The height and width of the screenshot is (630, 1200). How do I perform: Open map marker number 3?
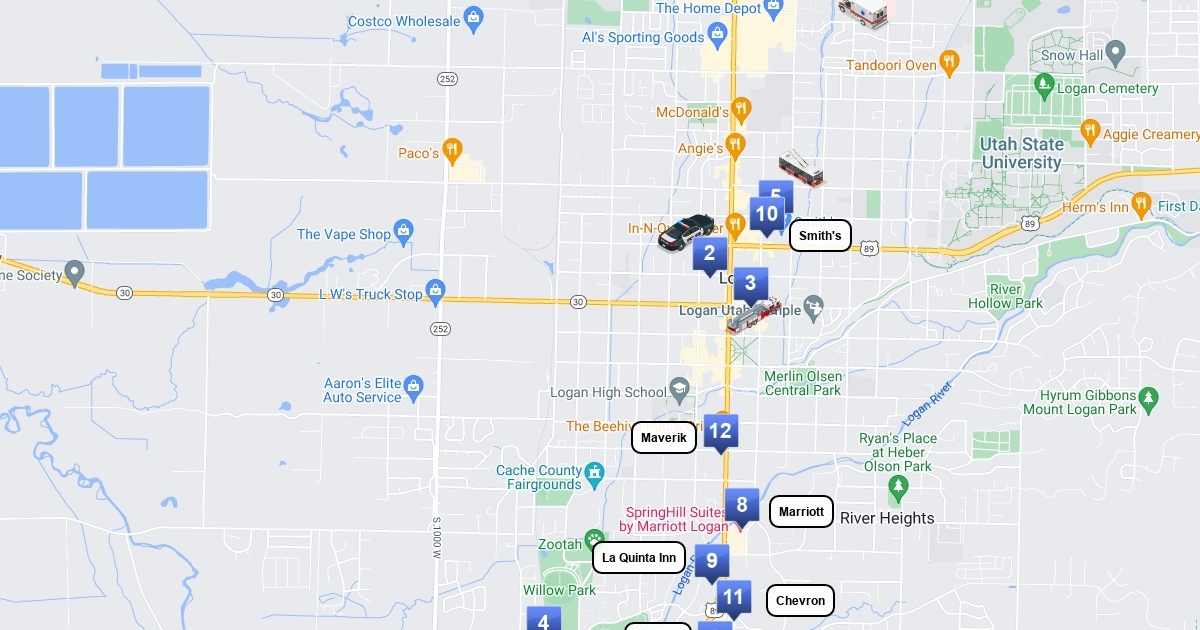pos(750,284)
